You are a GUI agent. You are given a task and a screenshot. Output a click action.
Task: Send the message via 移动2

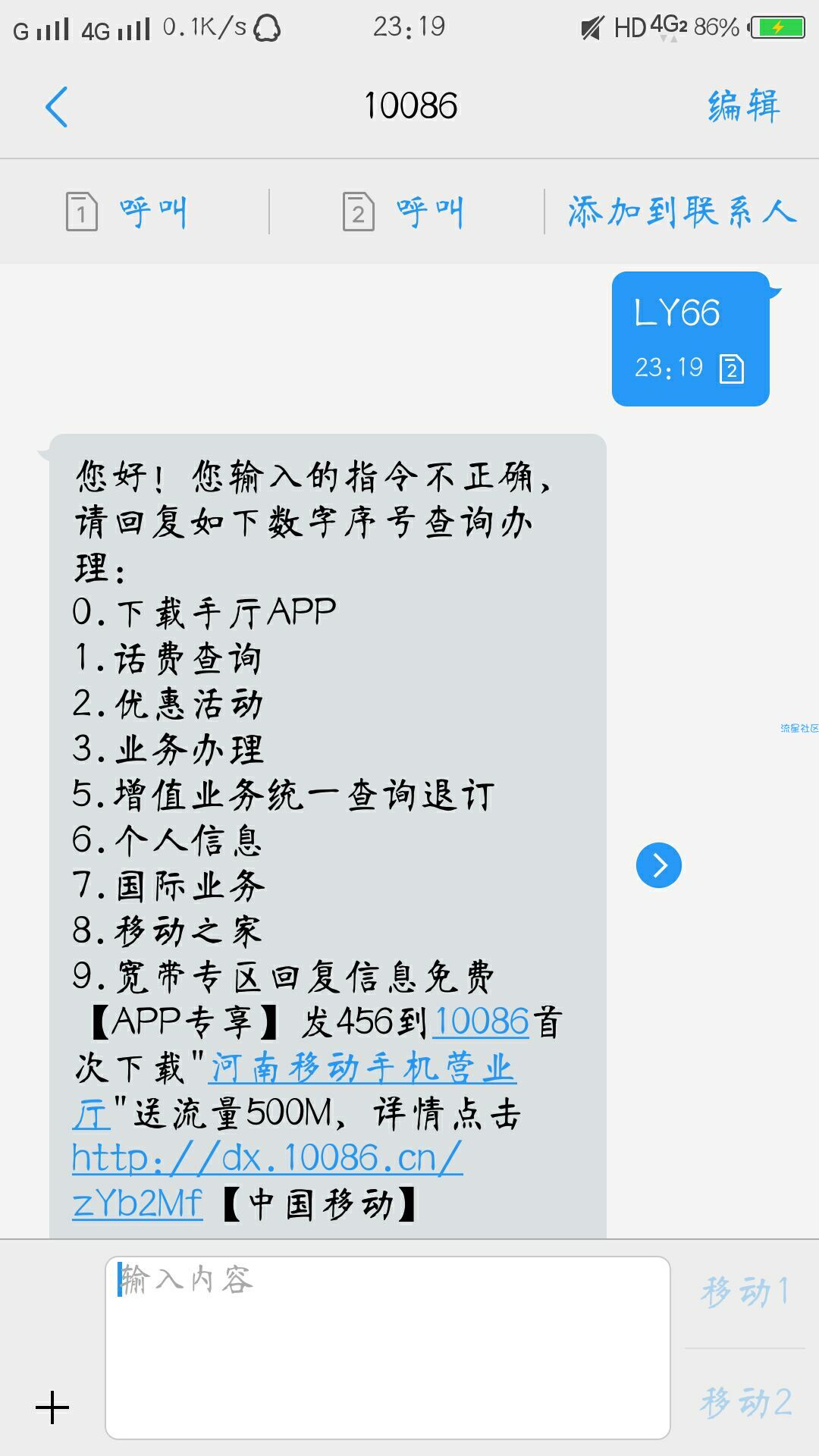point(745,1402)
